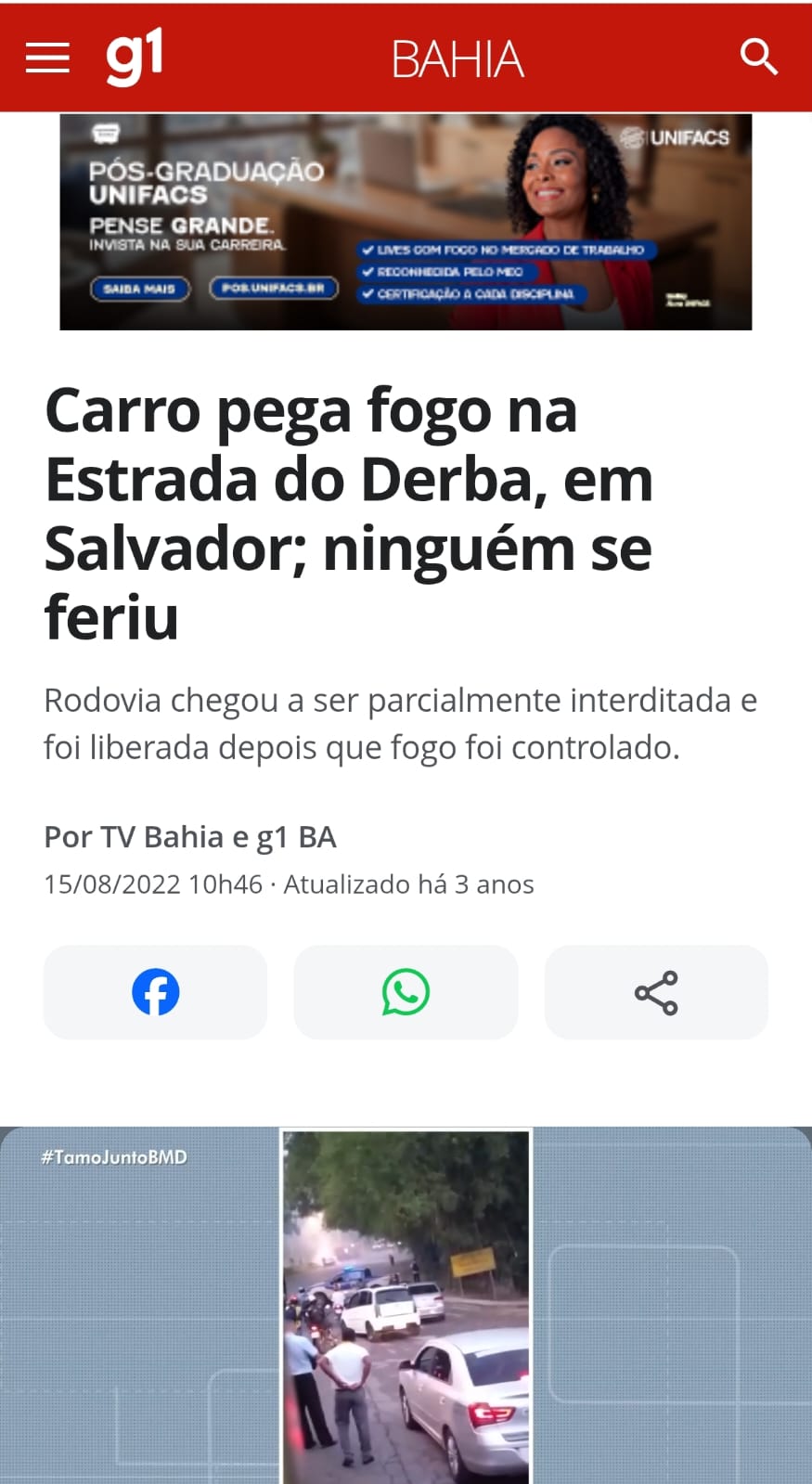This screenshot has width=812, height=1484.
Task: Click the byline Por TV Bahia e g1 BA
Action: click(190, 836)
